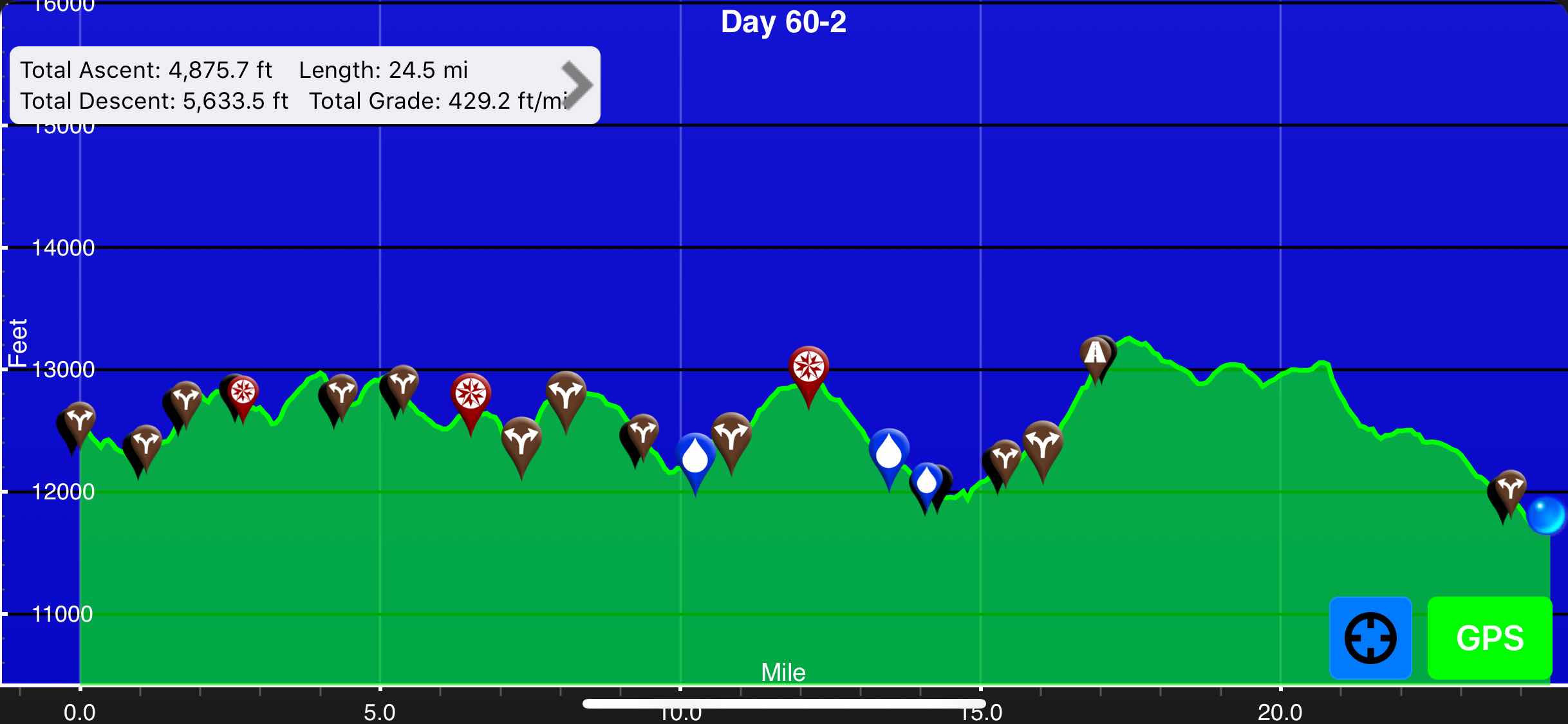Center the profile on current location
1568x724 pixels.
click(x=1370, y=637)
